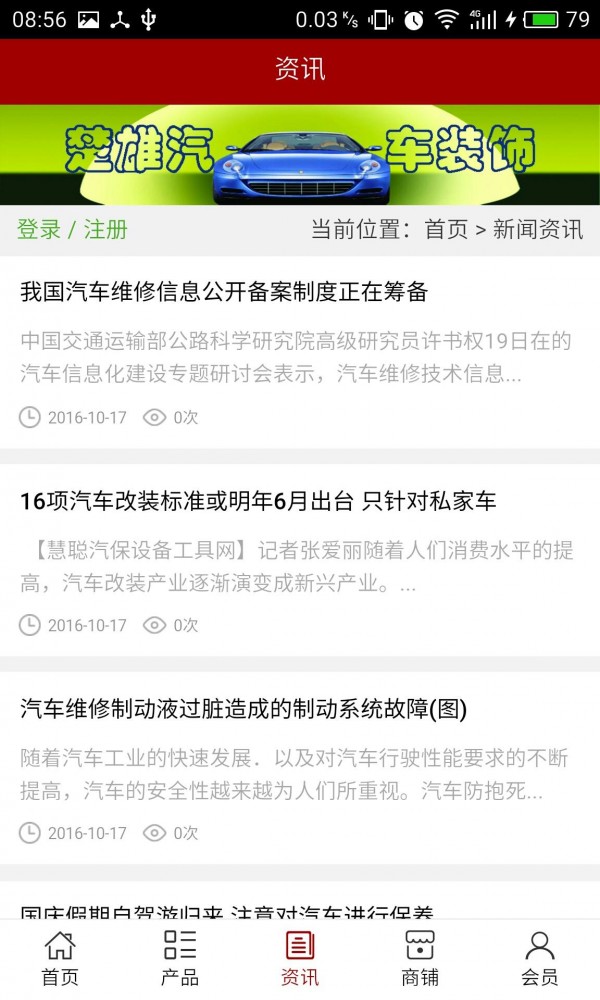Open the 注册 registration link
600x1000 pixels.
(105, 229)
